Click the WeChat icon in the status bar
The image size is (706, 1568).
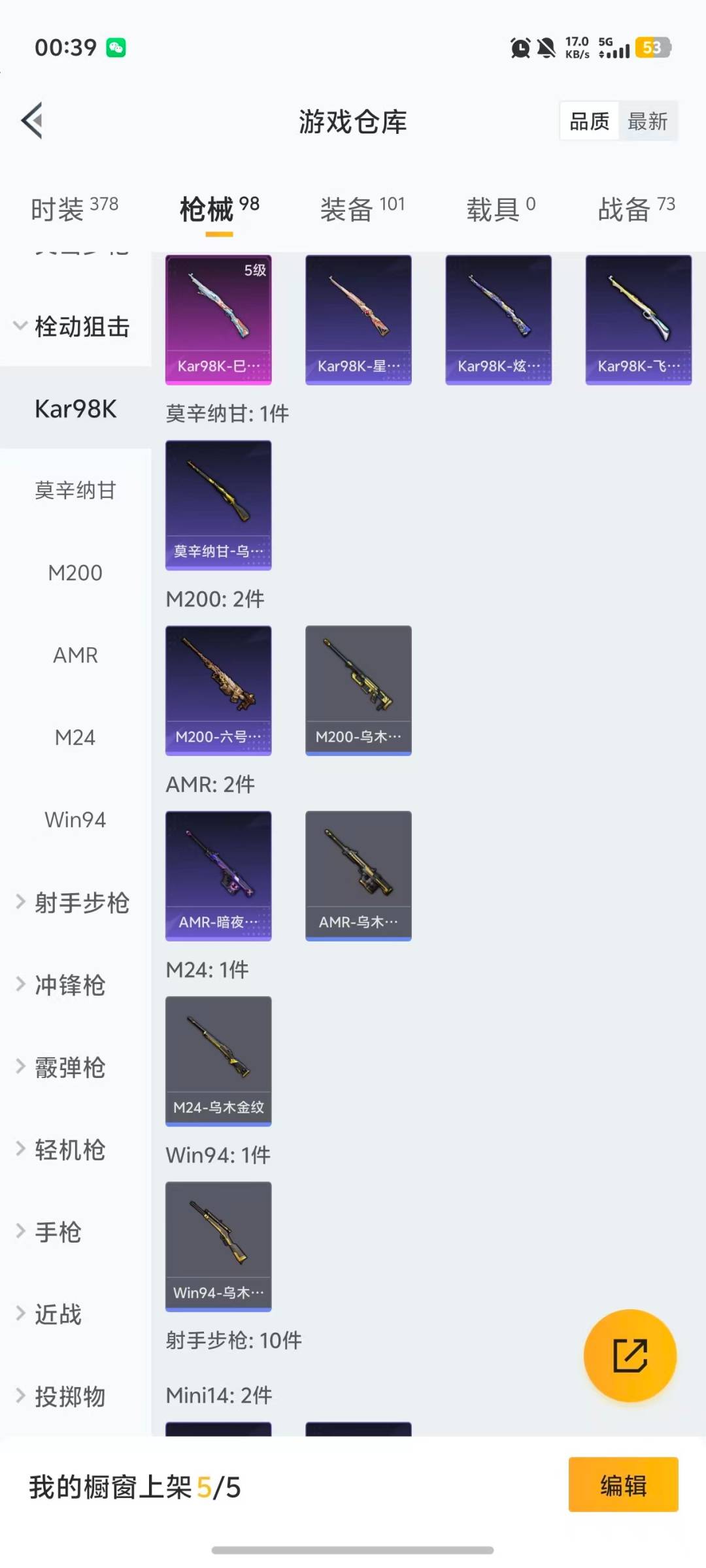point(115,47)
